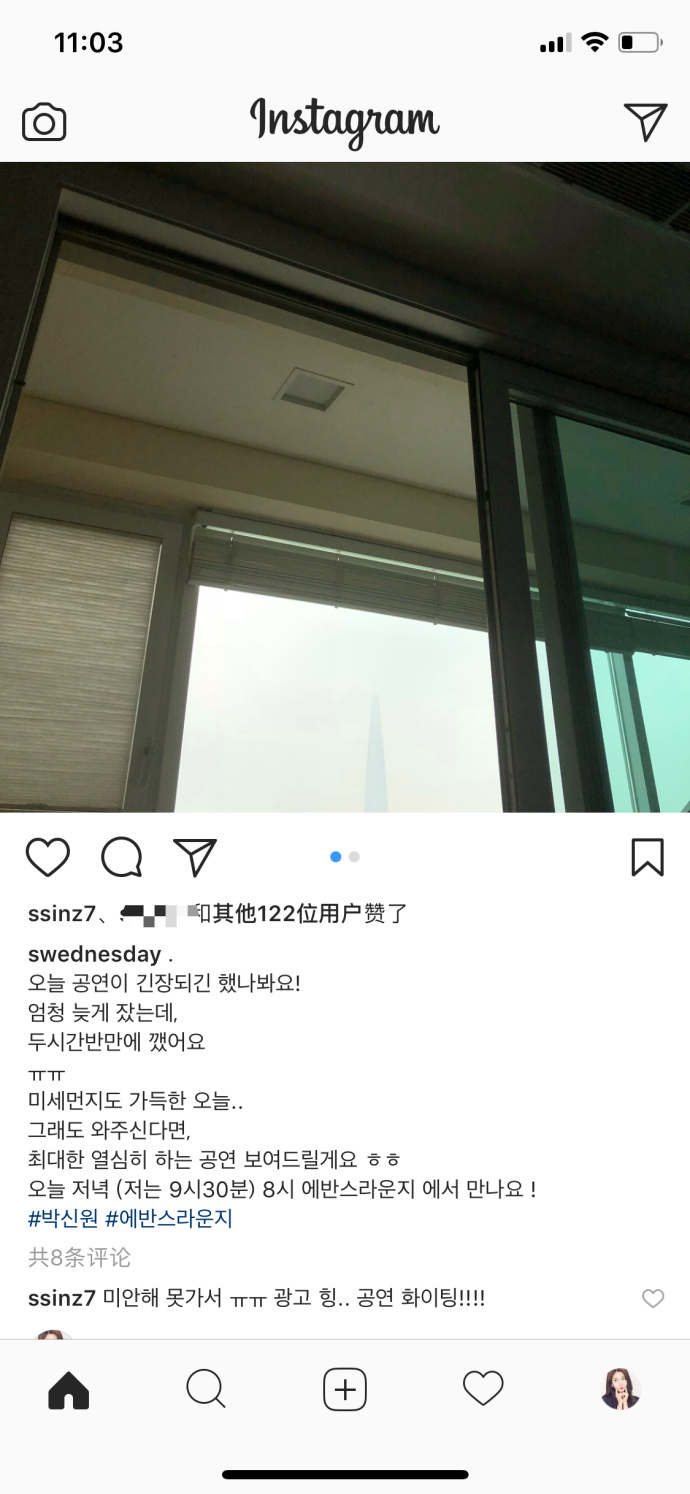This screenshot has height=1494, width=690.
Task: Open the #에반스라운지 hashtag
Action: click(x=169, y=1219)
